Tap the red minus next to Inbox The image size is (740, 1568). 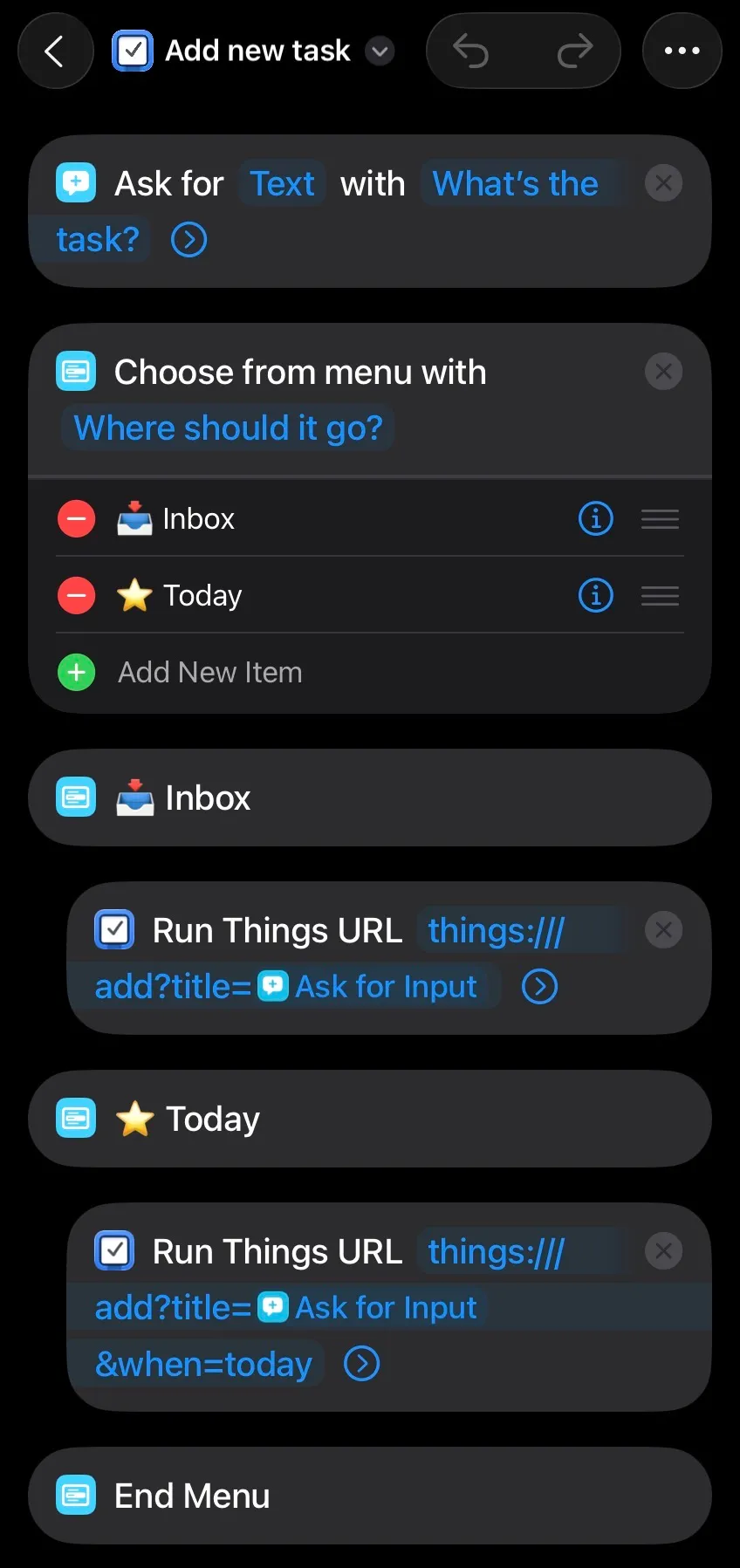76,517
